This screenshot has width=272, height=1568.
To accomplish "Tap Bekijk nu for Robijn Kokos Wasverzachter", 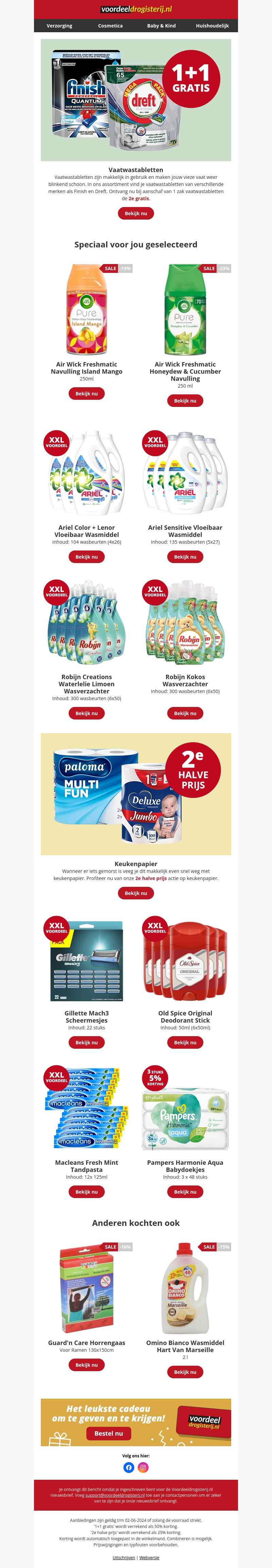I will coord(185,713).
